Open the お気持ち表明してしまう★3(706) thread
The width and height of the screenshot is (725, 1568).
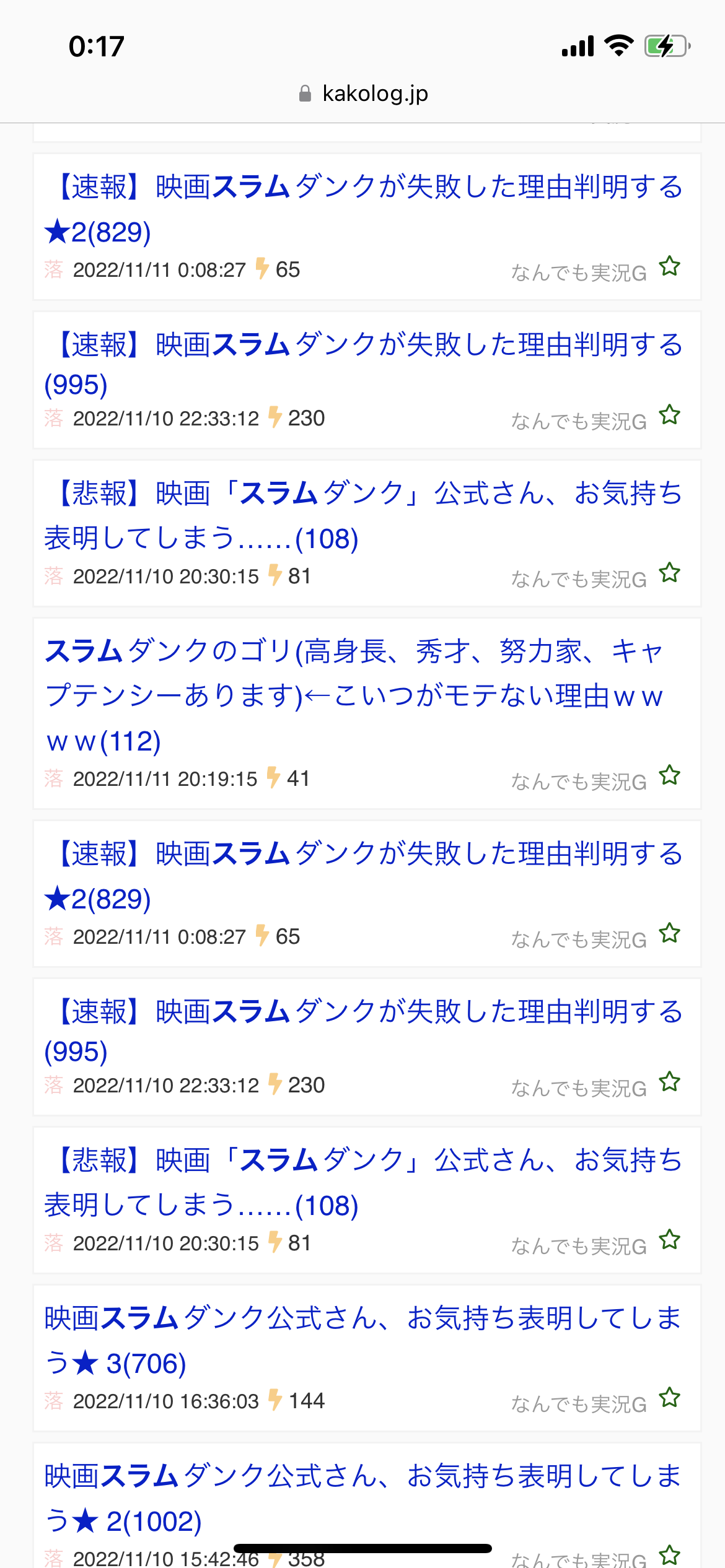[362, 1340]
